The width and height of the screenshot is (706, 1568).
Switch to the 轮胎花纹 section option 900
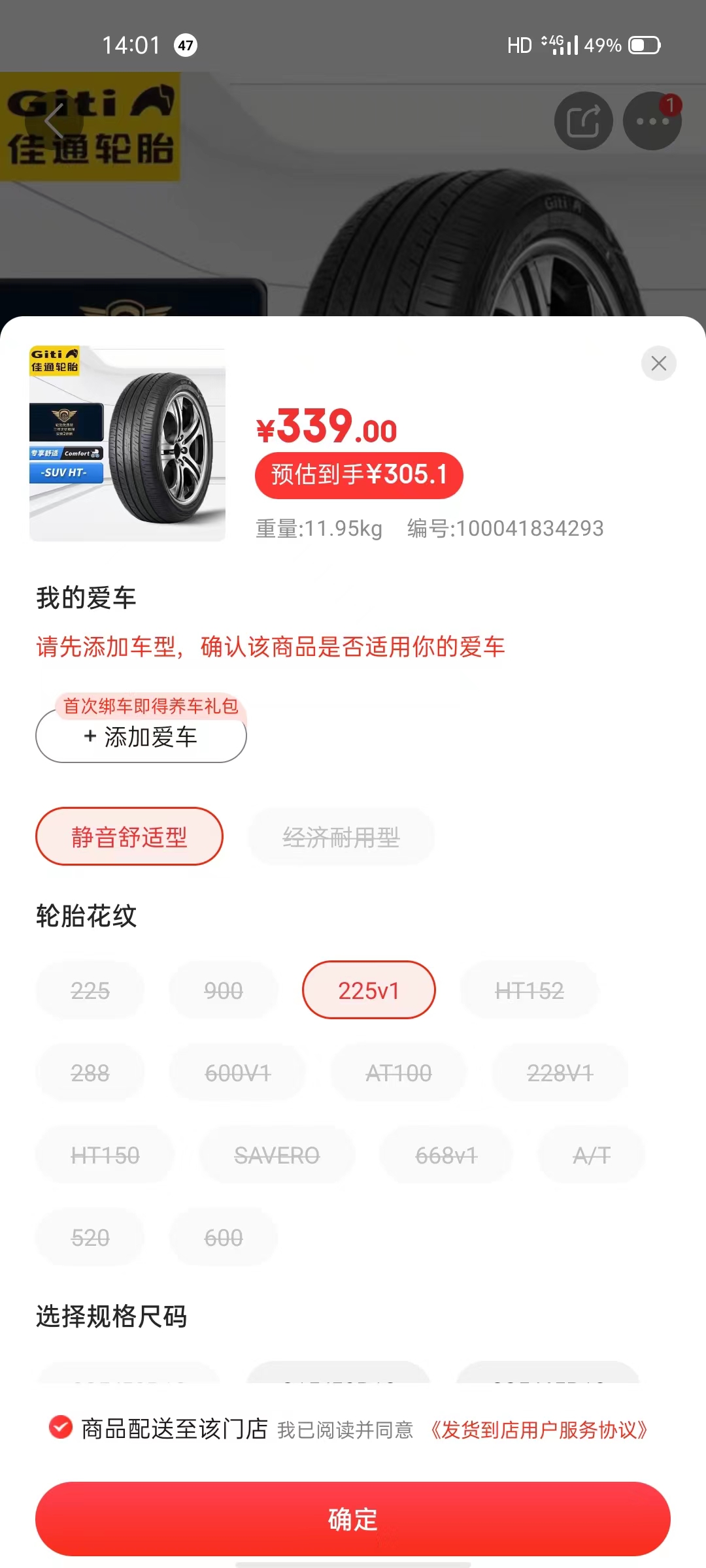pos(222,990)
